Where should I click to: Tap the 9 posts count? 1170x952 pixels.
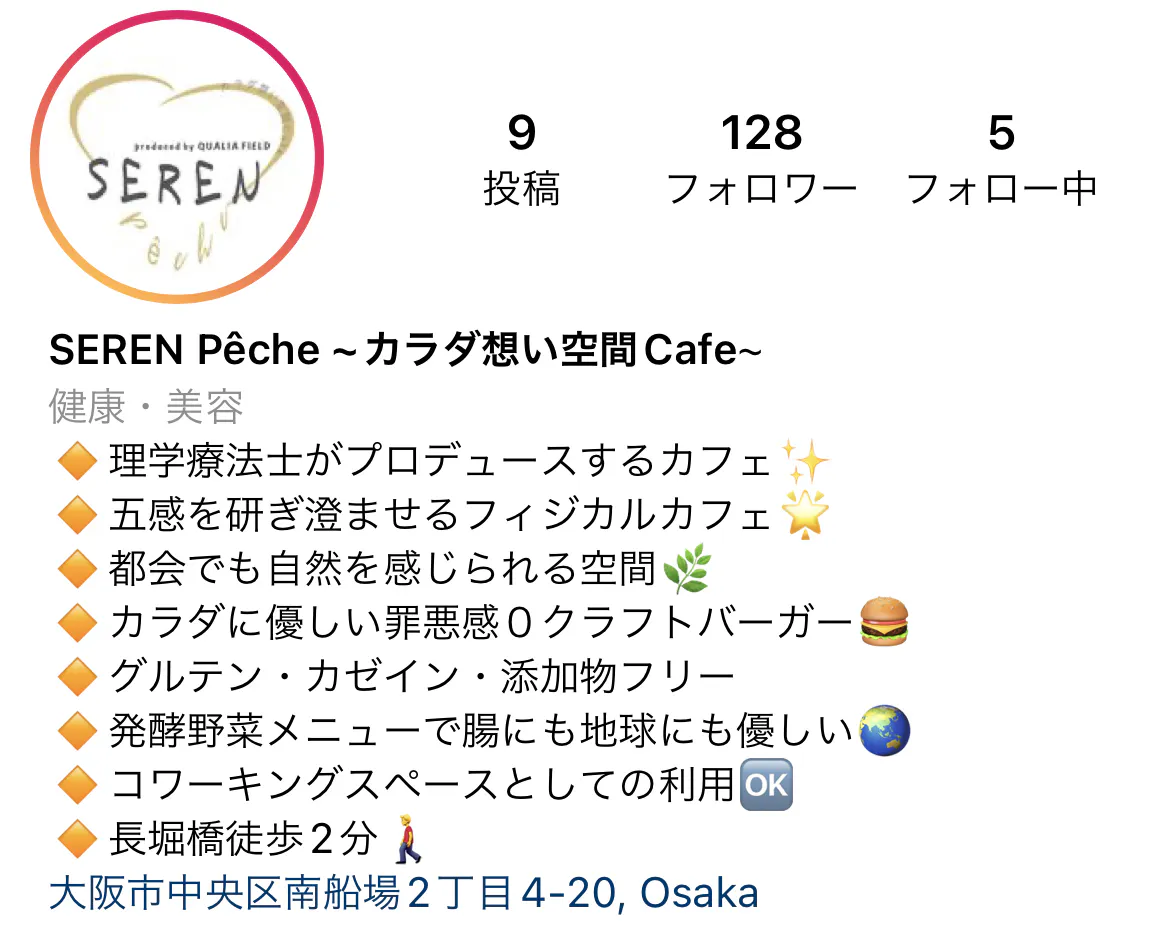tap(521, 158)
